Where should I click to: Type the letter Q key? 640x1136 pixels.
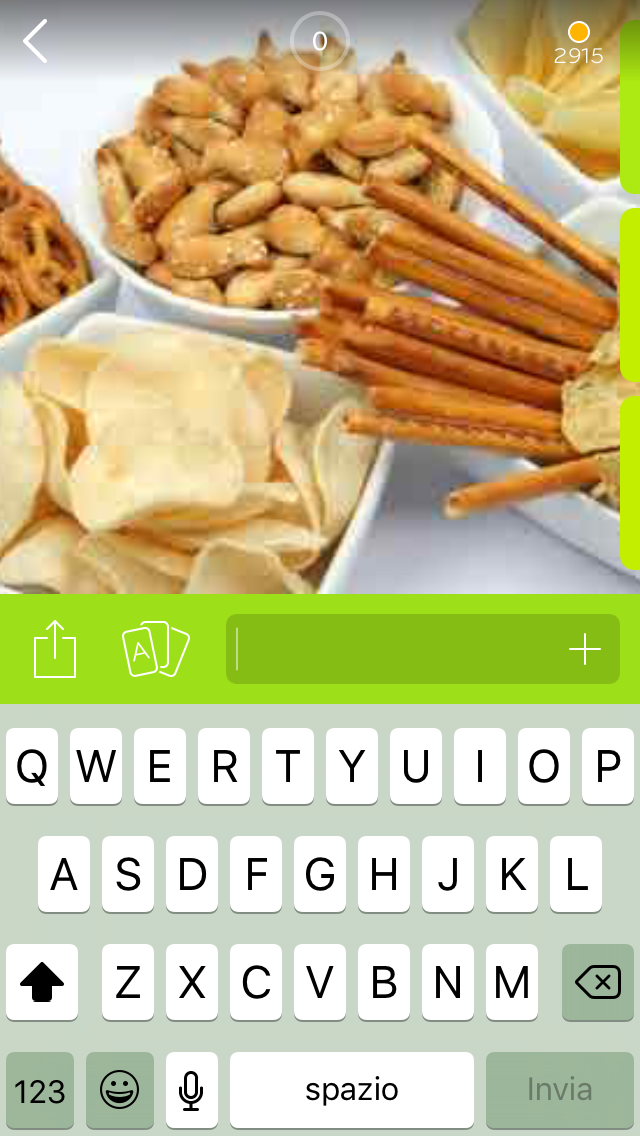pyautogui.click(x=32, y=767)
